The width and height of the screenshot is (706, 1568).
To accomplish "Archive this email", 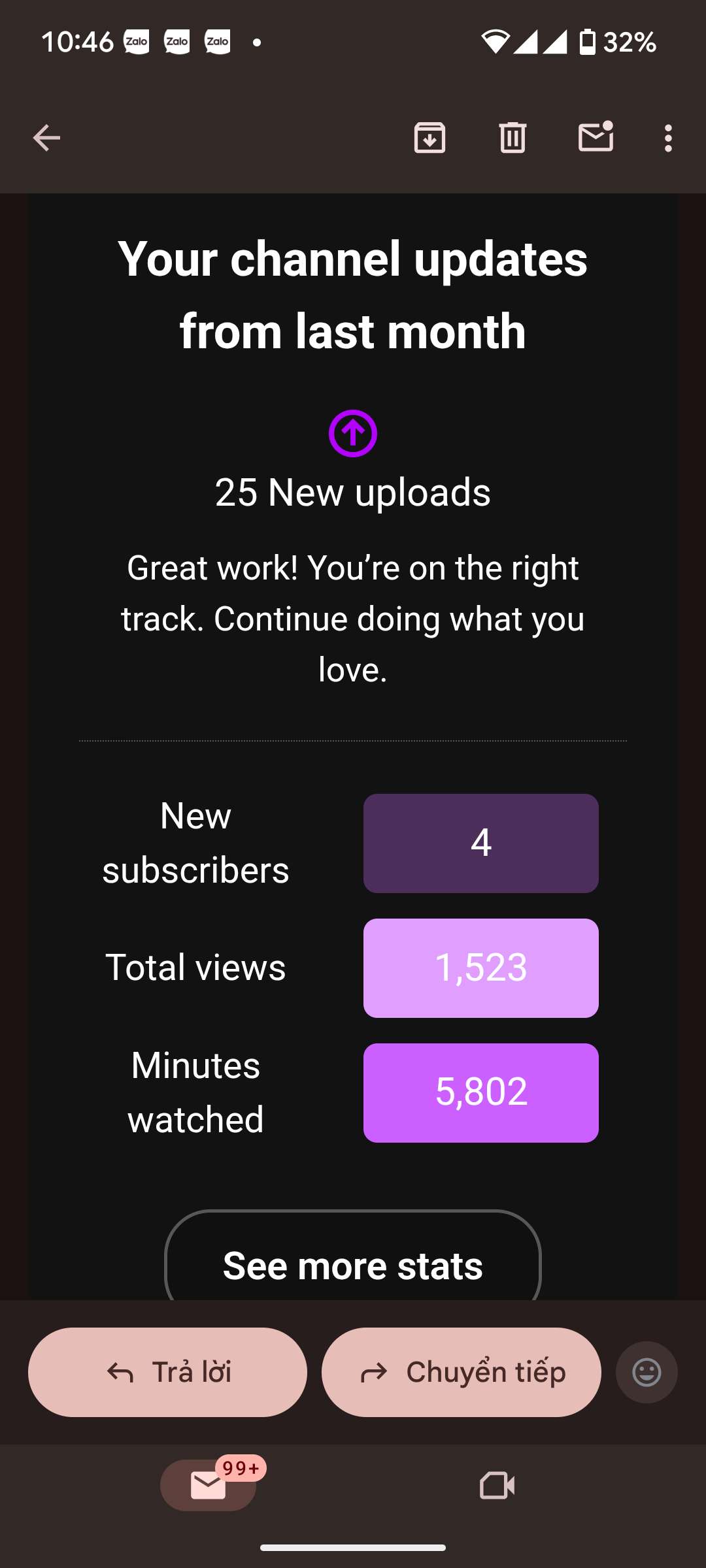I will tap(429, 138).
